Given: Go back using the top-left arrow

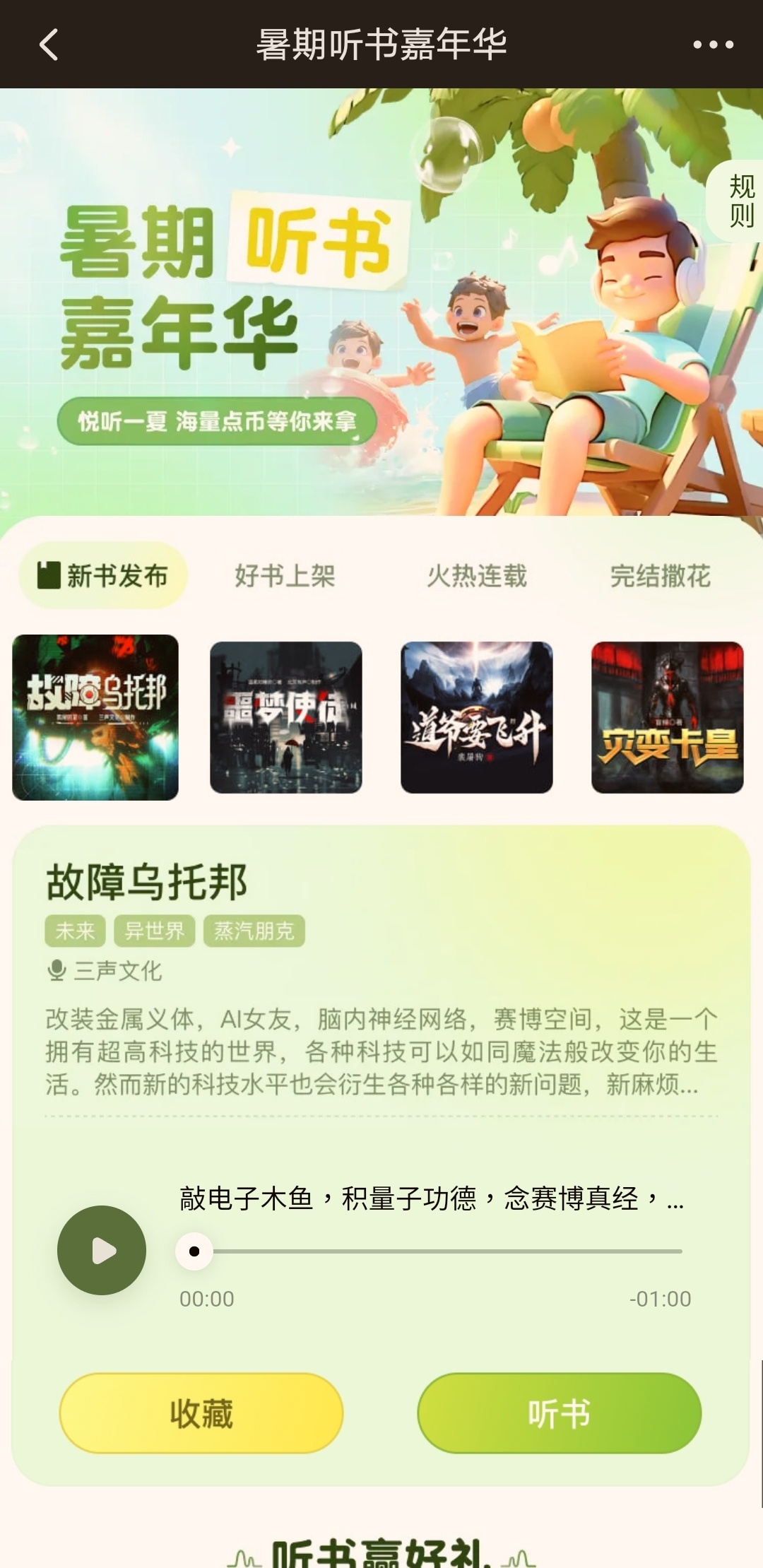Looking at the screenshot, I should tap(48, 45).
